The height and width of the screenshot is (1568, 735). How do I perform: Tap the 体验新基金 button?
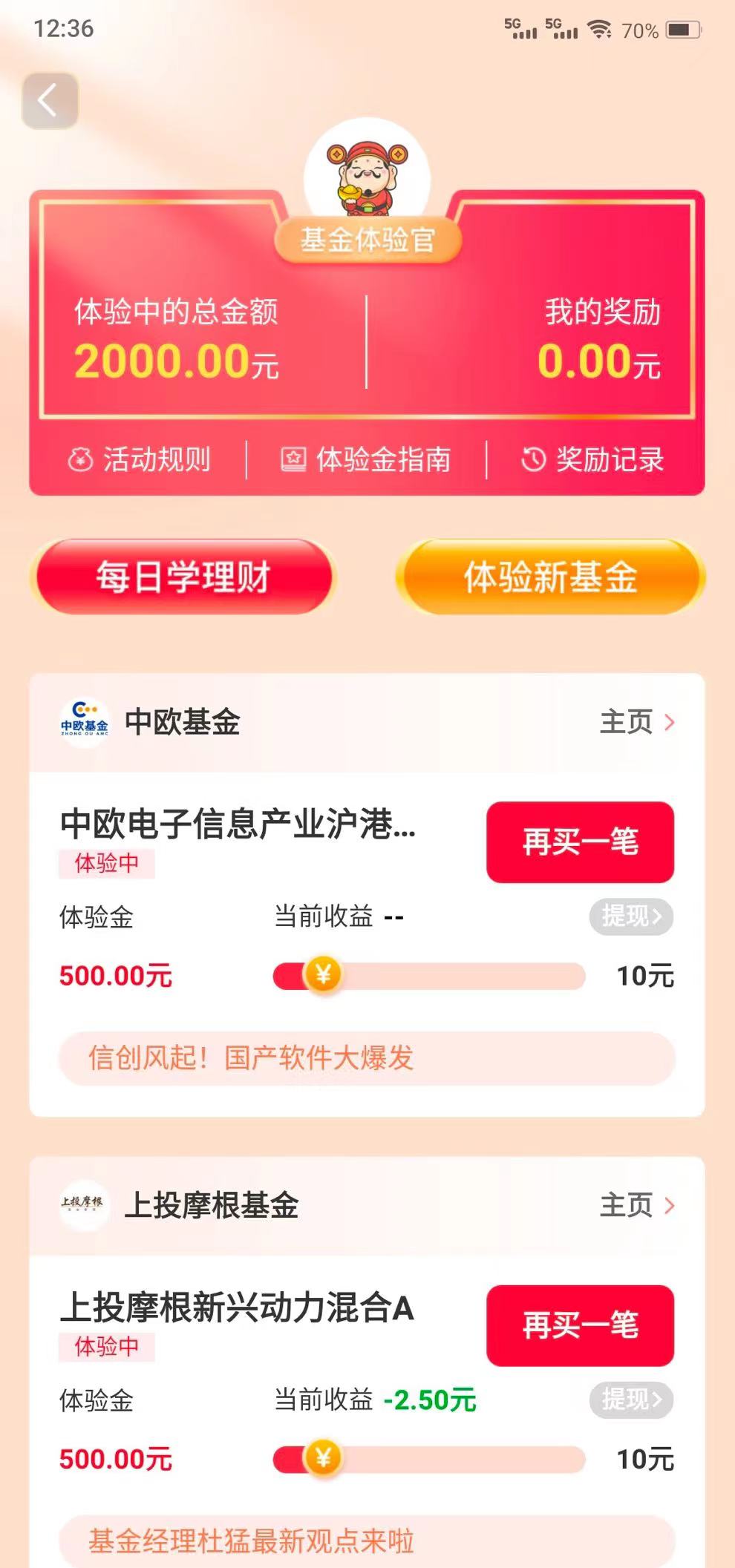pyautogui.click(x=550, y=577)
